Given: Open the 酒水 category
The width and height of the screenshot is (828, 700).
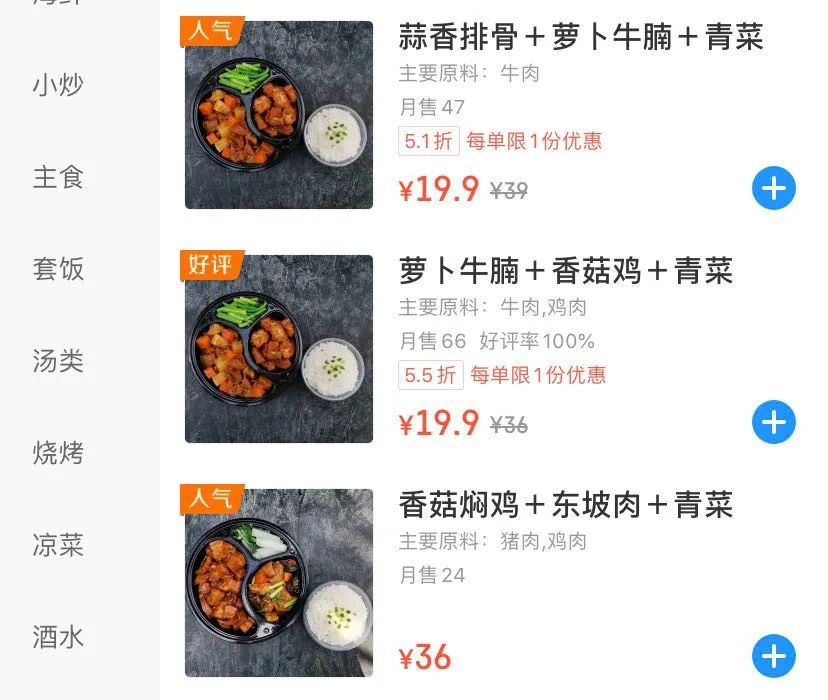Looking at the screenshot, I should tap(58, 637).
